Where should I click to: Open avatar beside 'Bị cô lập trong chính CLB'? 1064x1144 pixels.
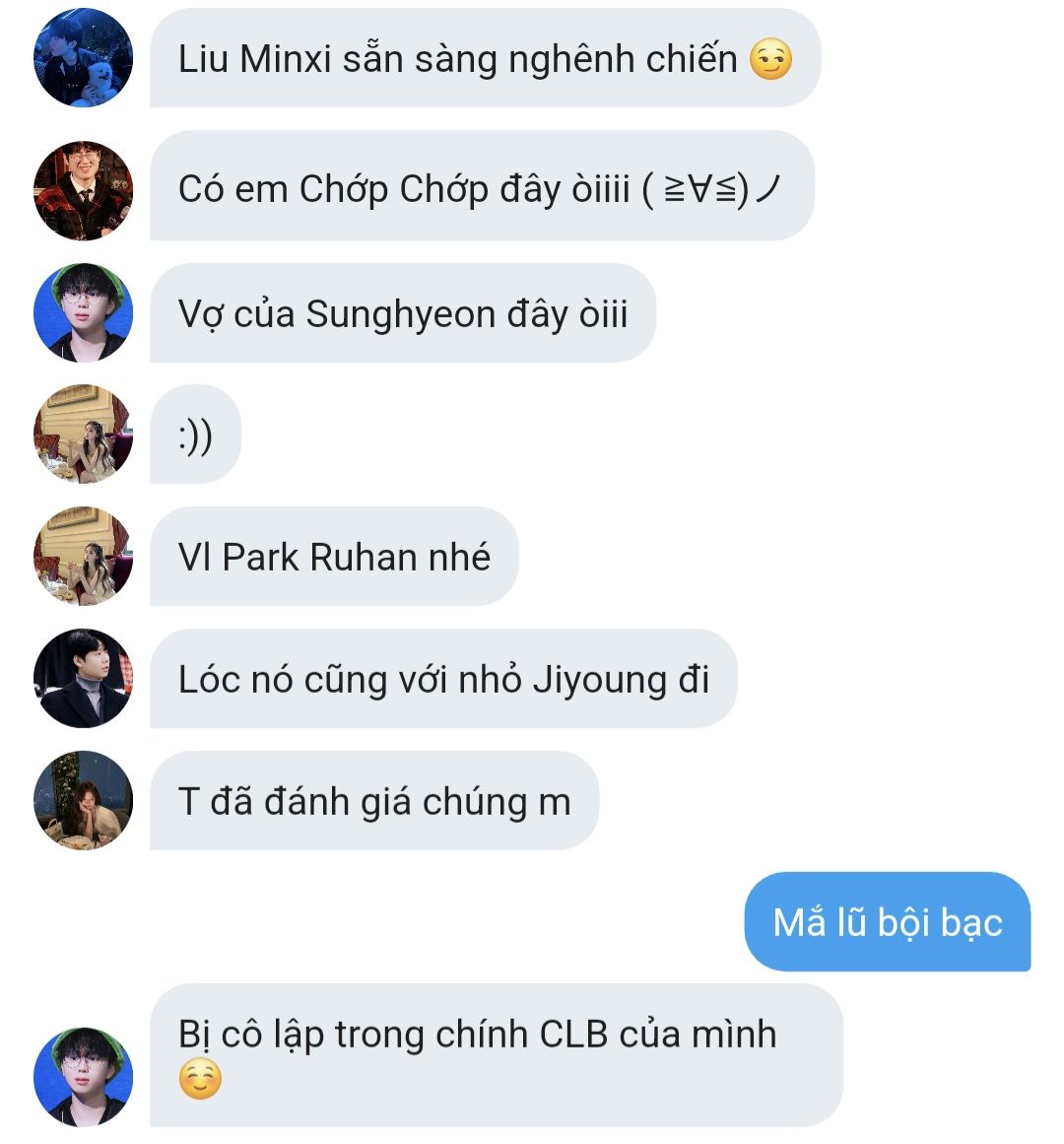(83, 1076)
